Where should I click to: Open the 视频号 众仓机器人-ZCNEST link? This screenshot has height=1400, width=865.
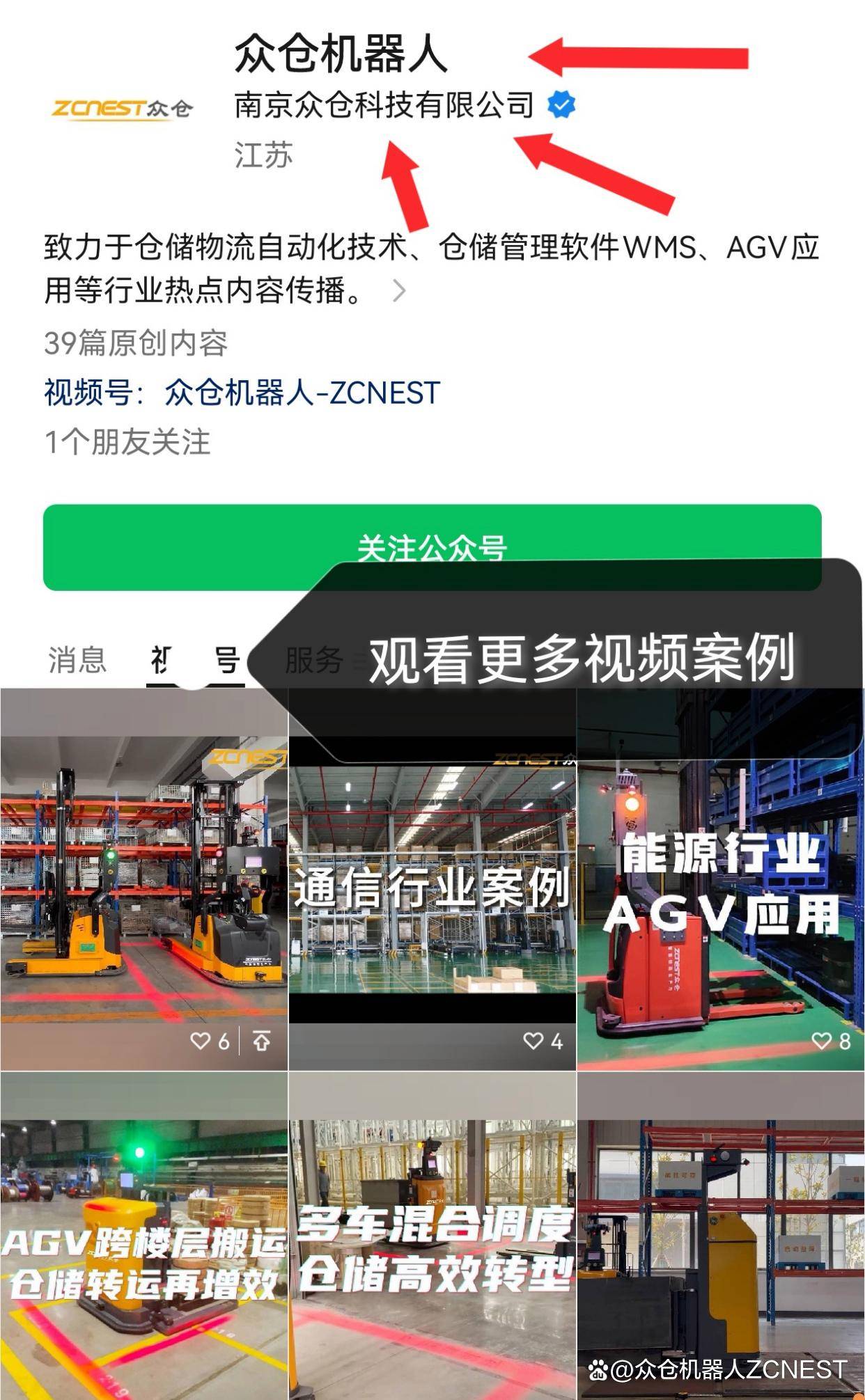pyautogui.click(x=301, y=393)
